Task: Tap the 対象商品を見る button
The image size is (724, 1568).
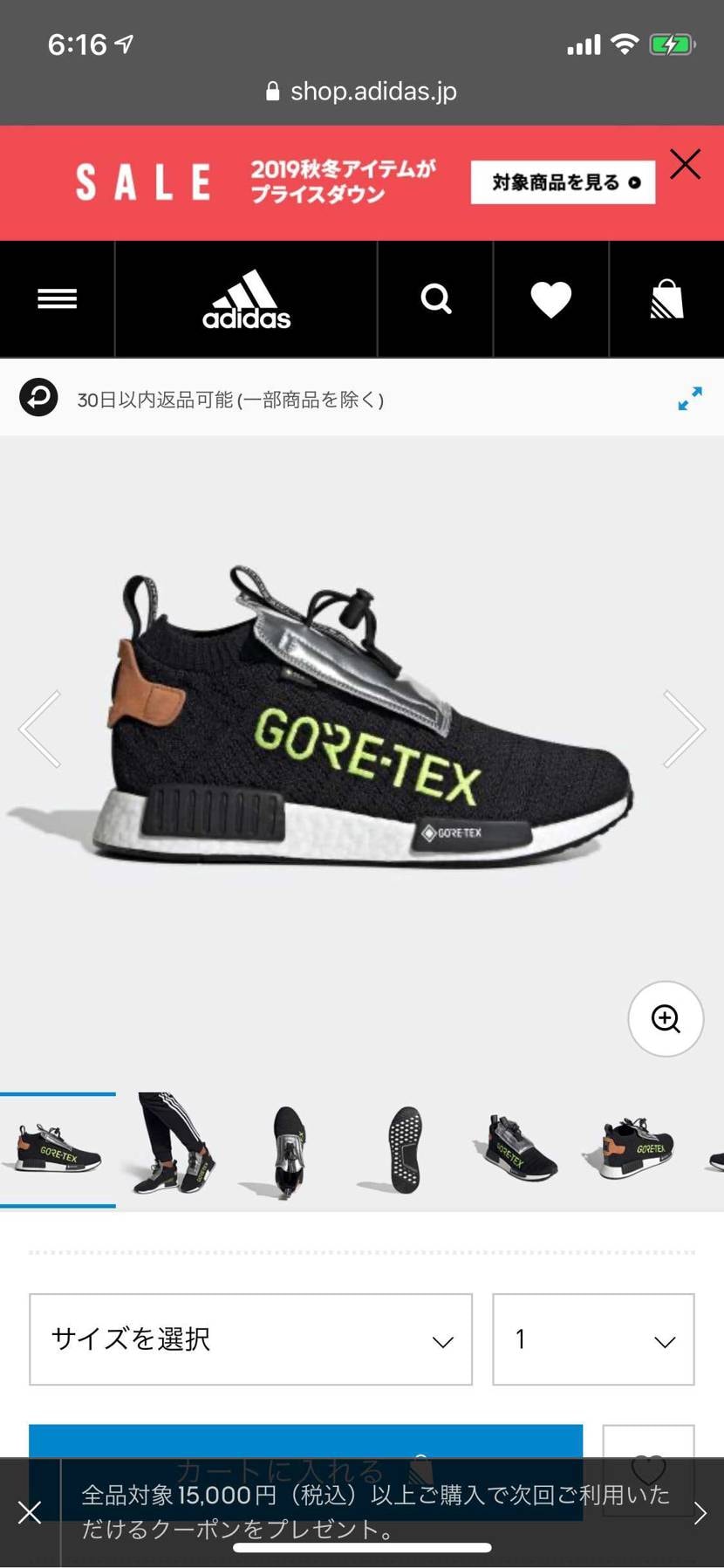Action: [x=563, y=182]
